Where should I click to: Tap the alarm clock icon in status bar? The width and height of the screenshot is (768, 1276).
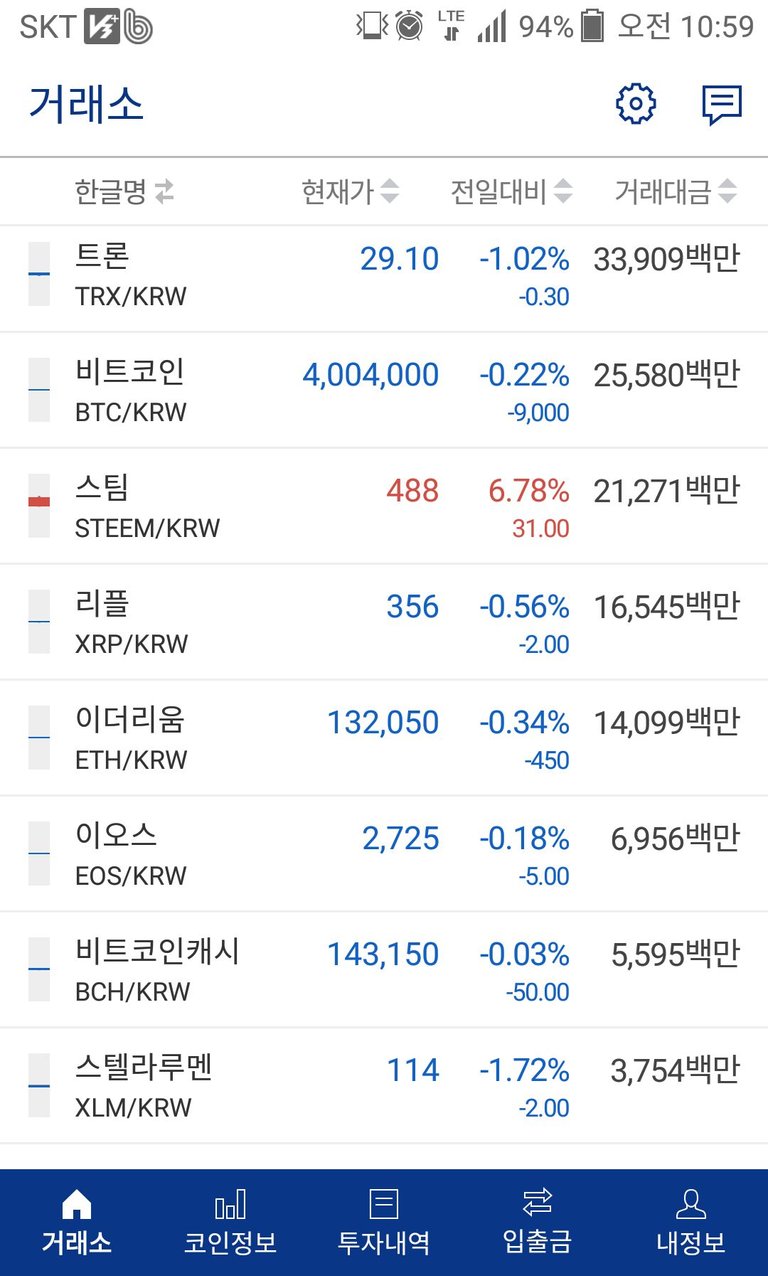(407, 26)
